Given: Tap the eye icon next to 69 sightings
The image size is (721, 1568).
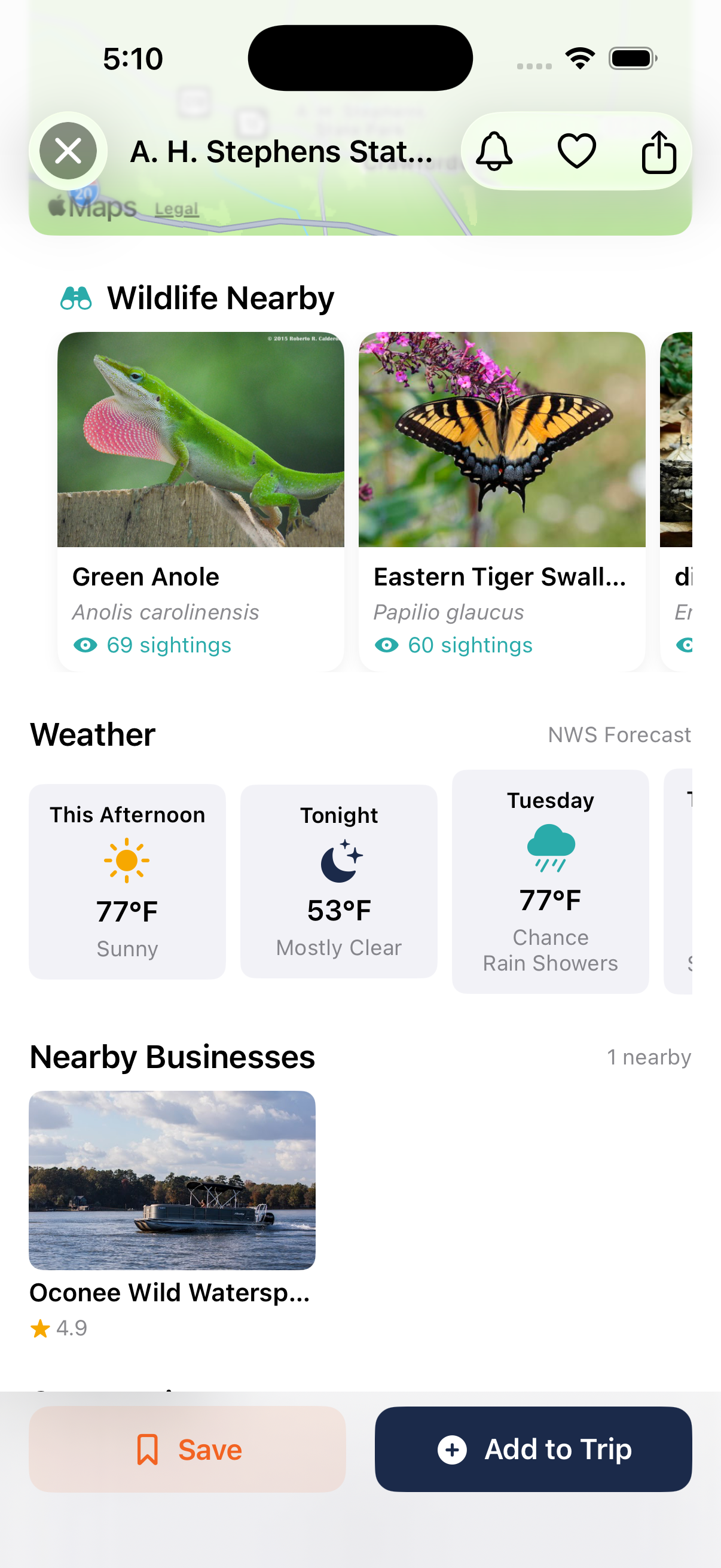Looking at the screenshot, I should 87,645.
